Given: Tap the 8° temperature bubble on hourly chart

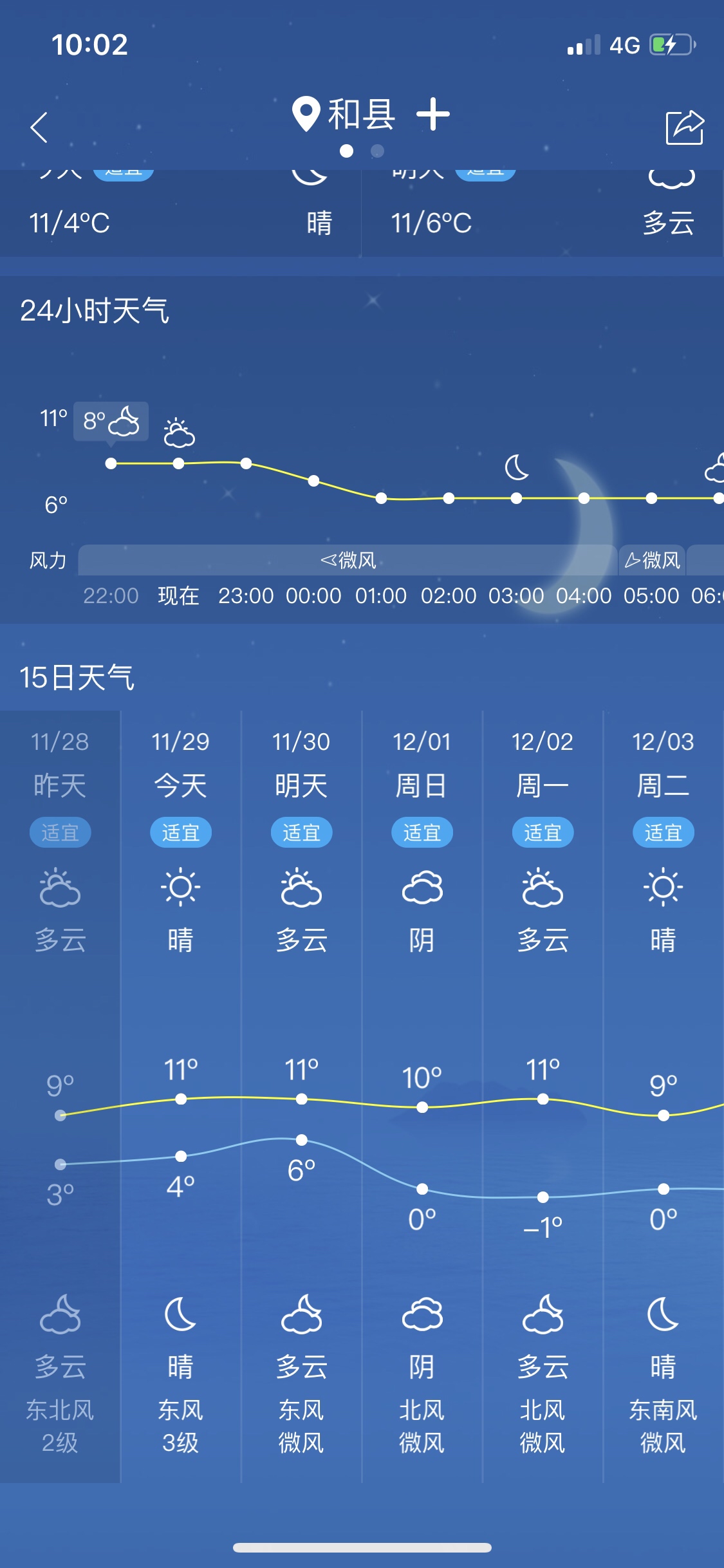Looking at the screenshot, I should point(110,422).
